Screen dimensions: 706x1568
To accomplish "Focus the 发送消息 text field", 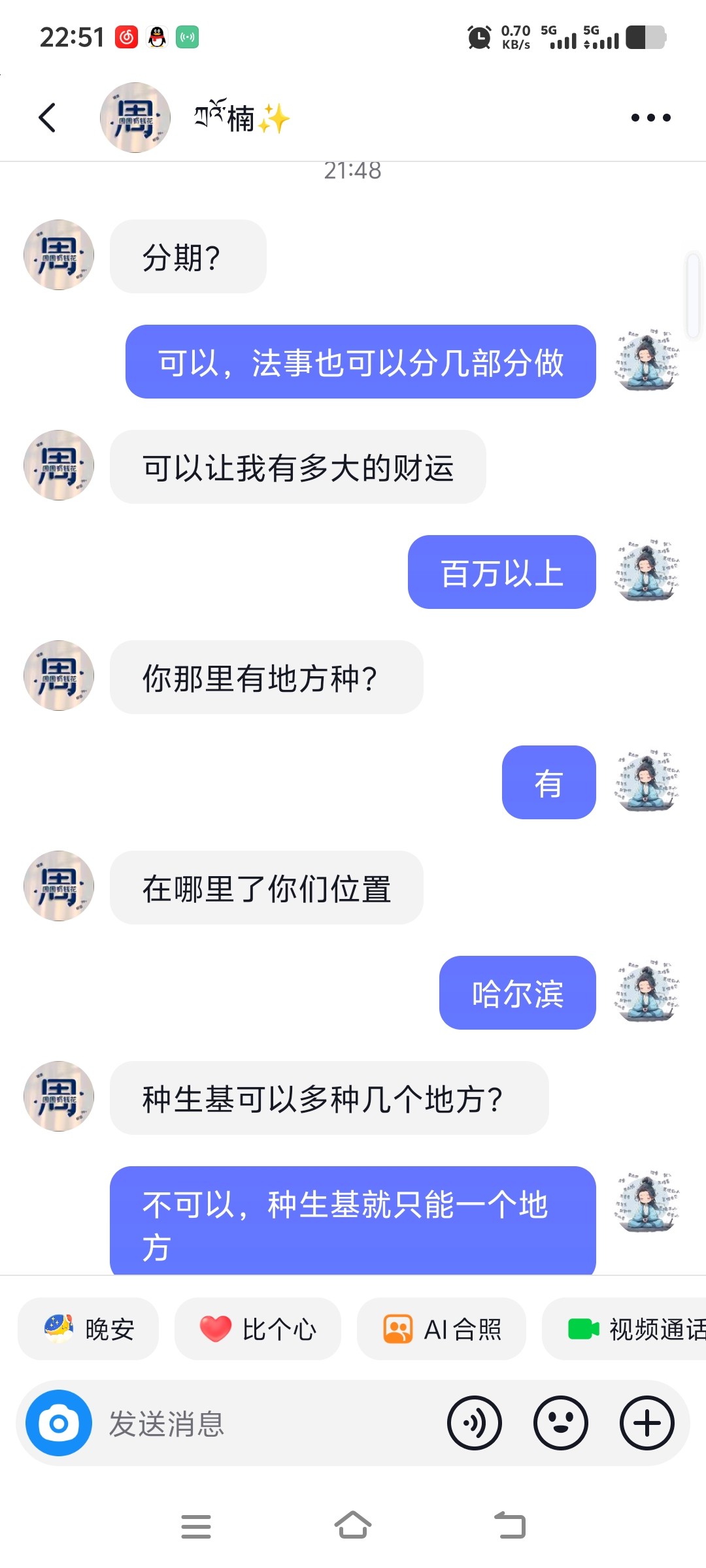I will pyautogui.click(x=261, y=1423).
